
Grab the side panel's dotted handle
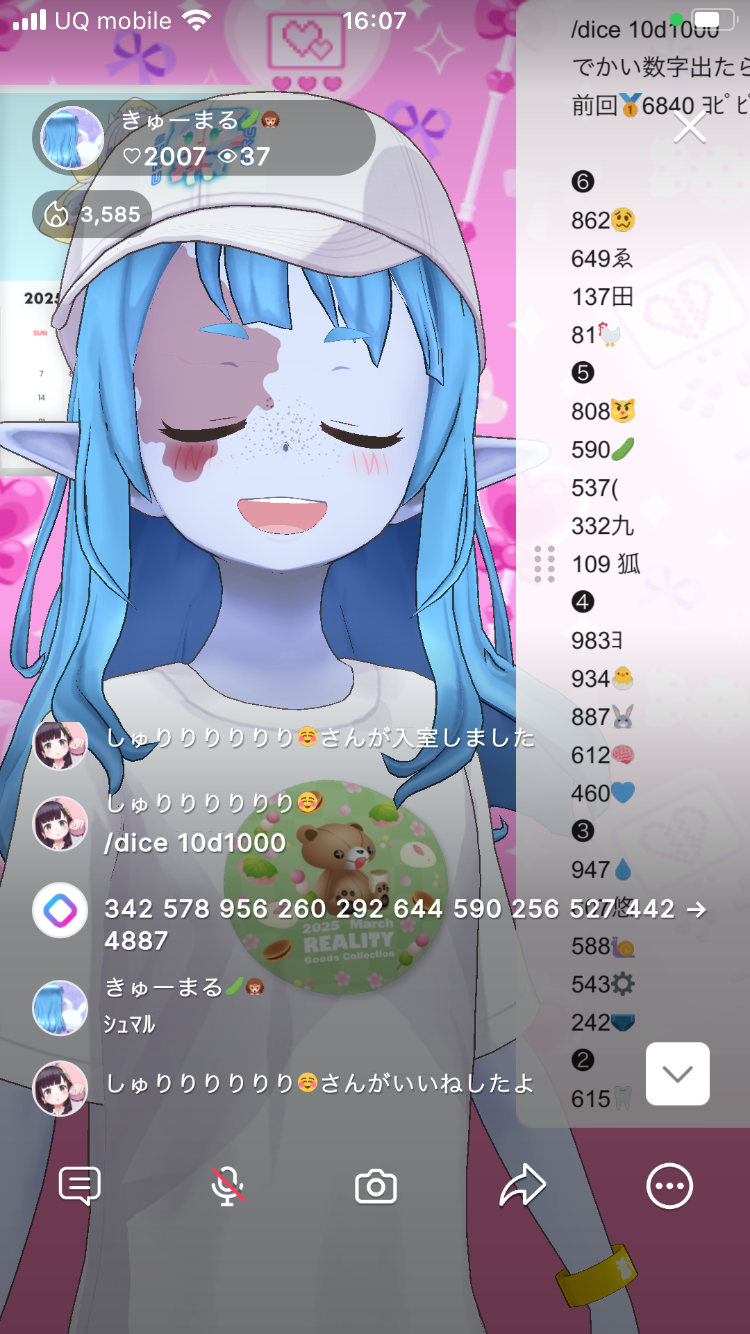pos(544,564)
